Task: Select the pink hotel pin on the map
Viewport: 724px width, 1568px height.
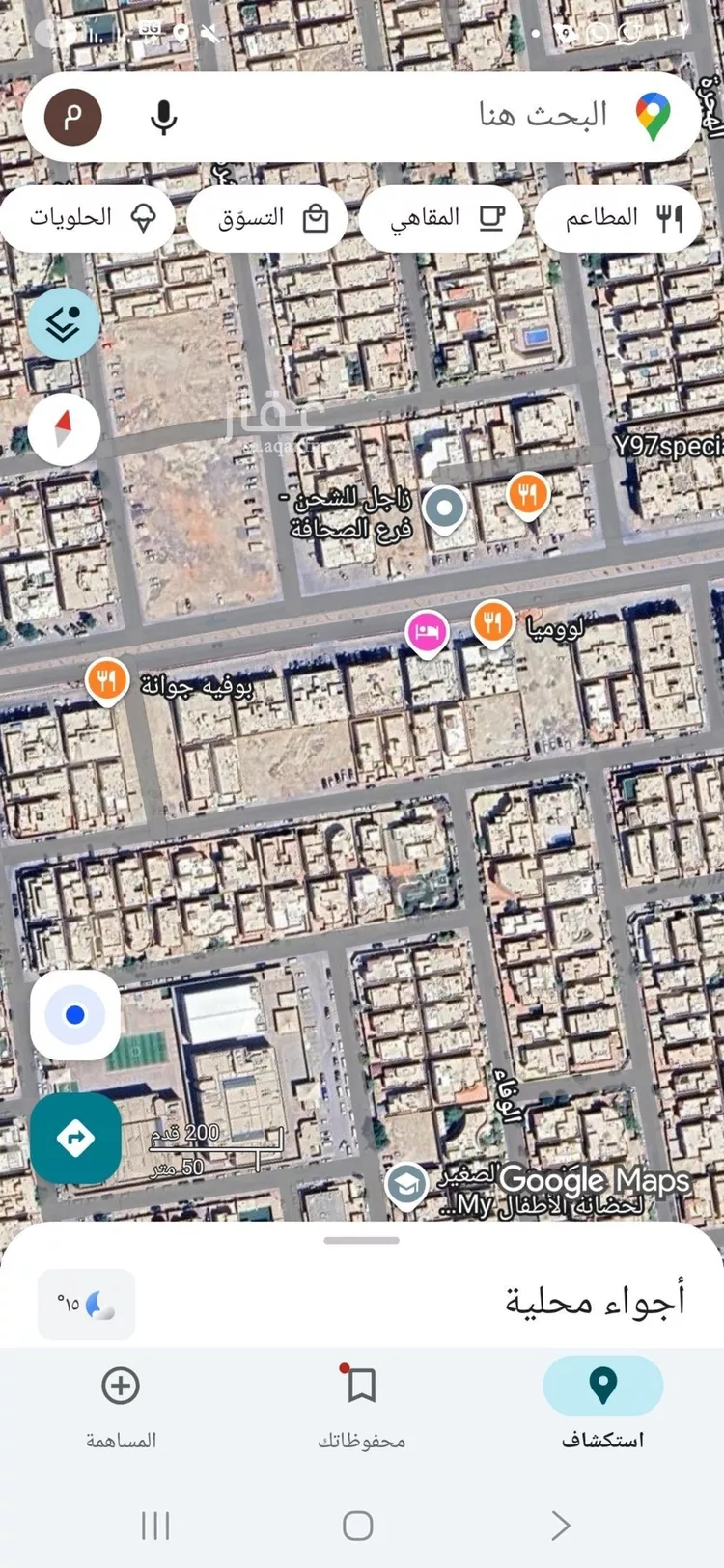Action: point(428,631)
